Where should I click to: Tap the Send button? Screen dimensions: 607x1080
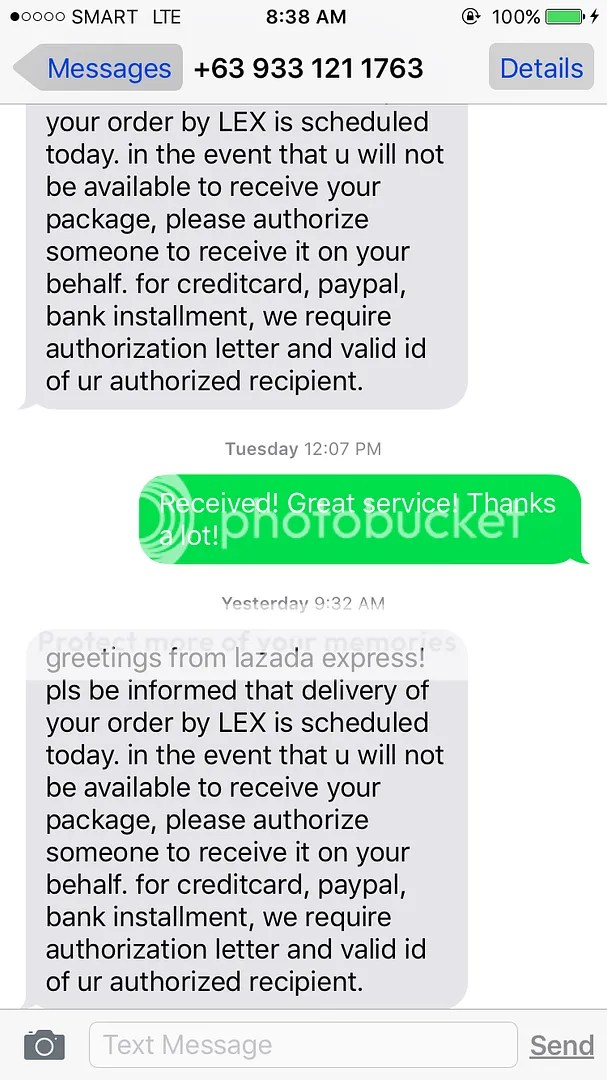[x=561, y=1045]
